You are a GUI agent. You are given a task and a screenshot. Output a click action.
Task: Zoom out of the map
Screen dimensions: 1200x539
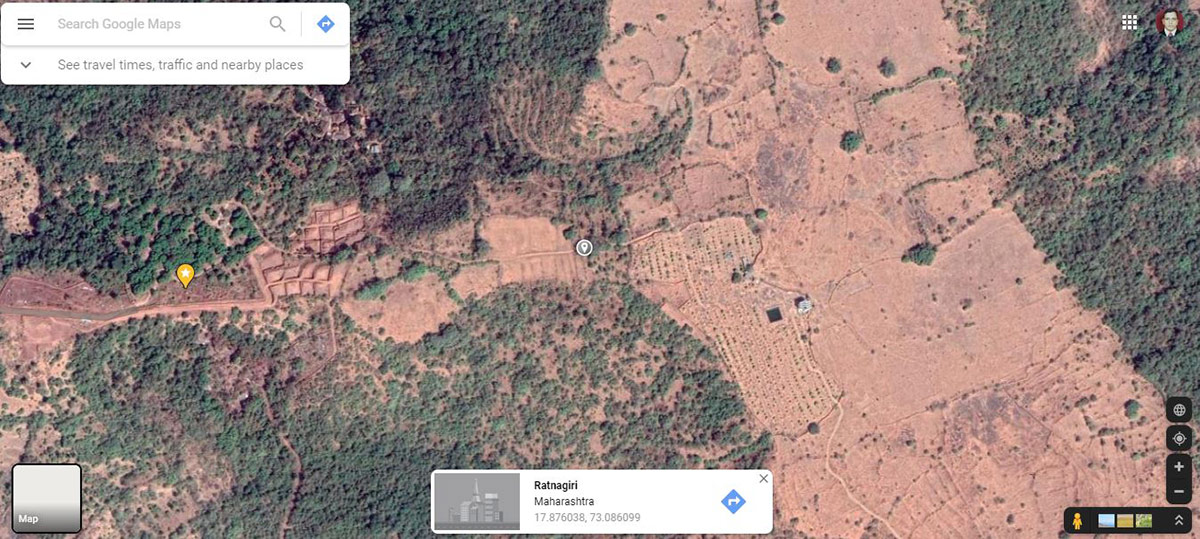coord(1179,491)
